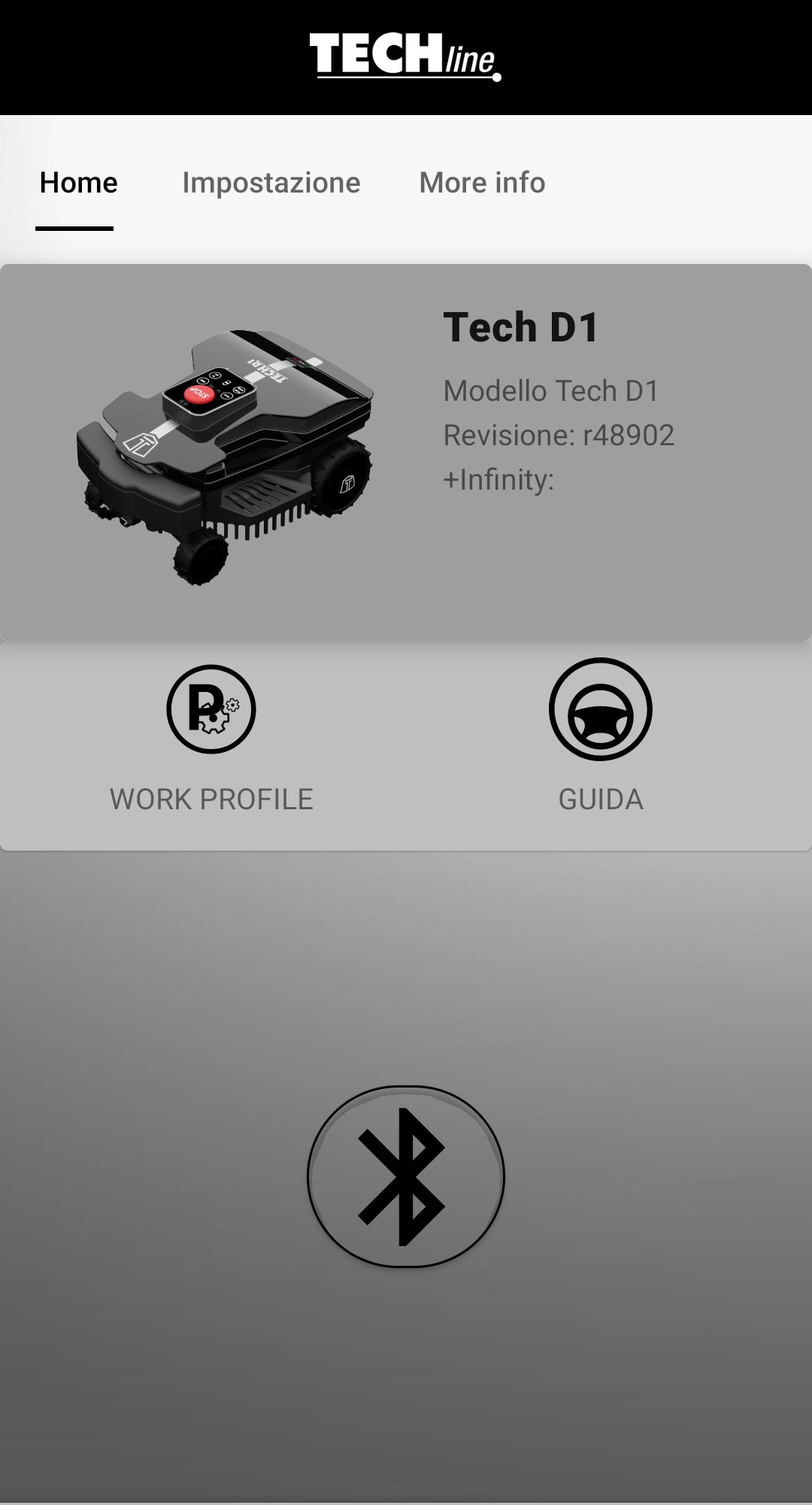The width and height of the screenshot is (812, 1505).
Task: Open the Tech D1 robot card
Action: click(406, 451)
